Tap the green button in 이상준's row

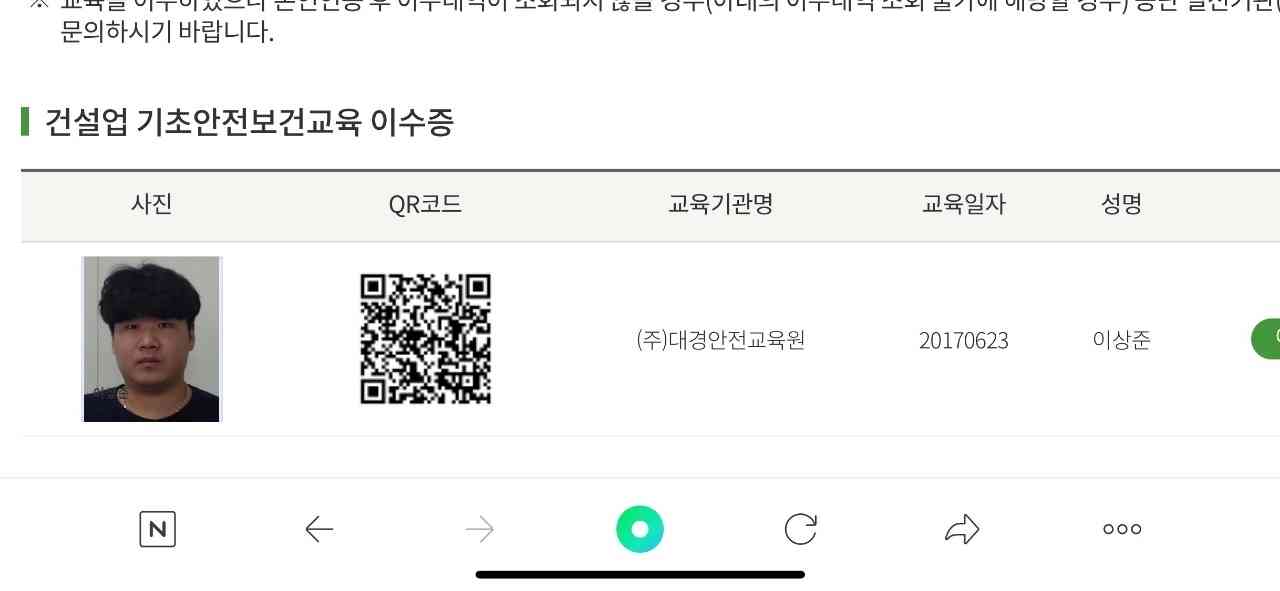pos(1267,339)
